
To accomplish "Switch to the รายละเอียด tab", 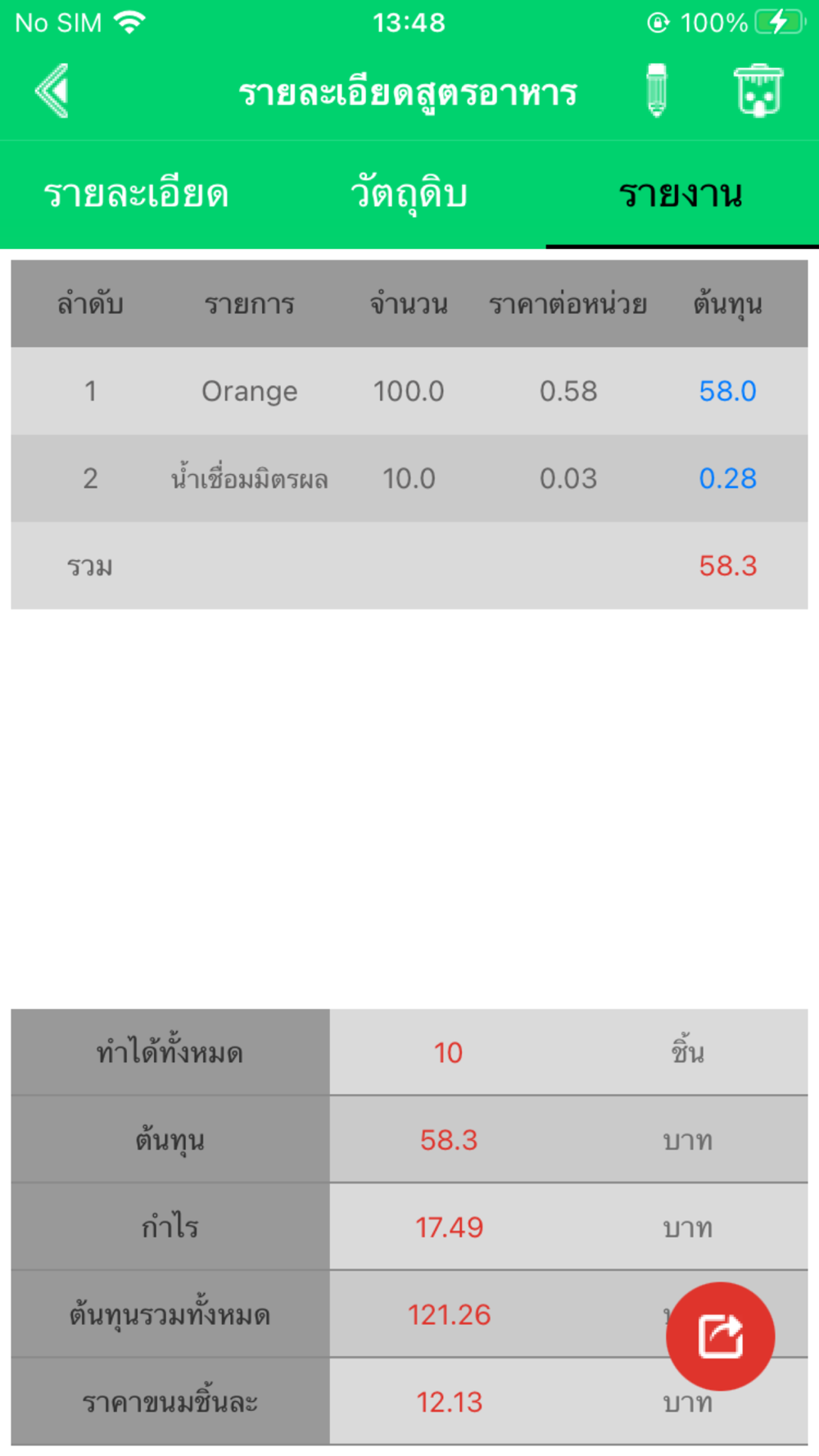I will tap(136, 195).
